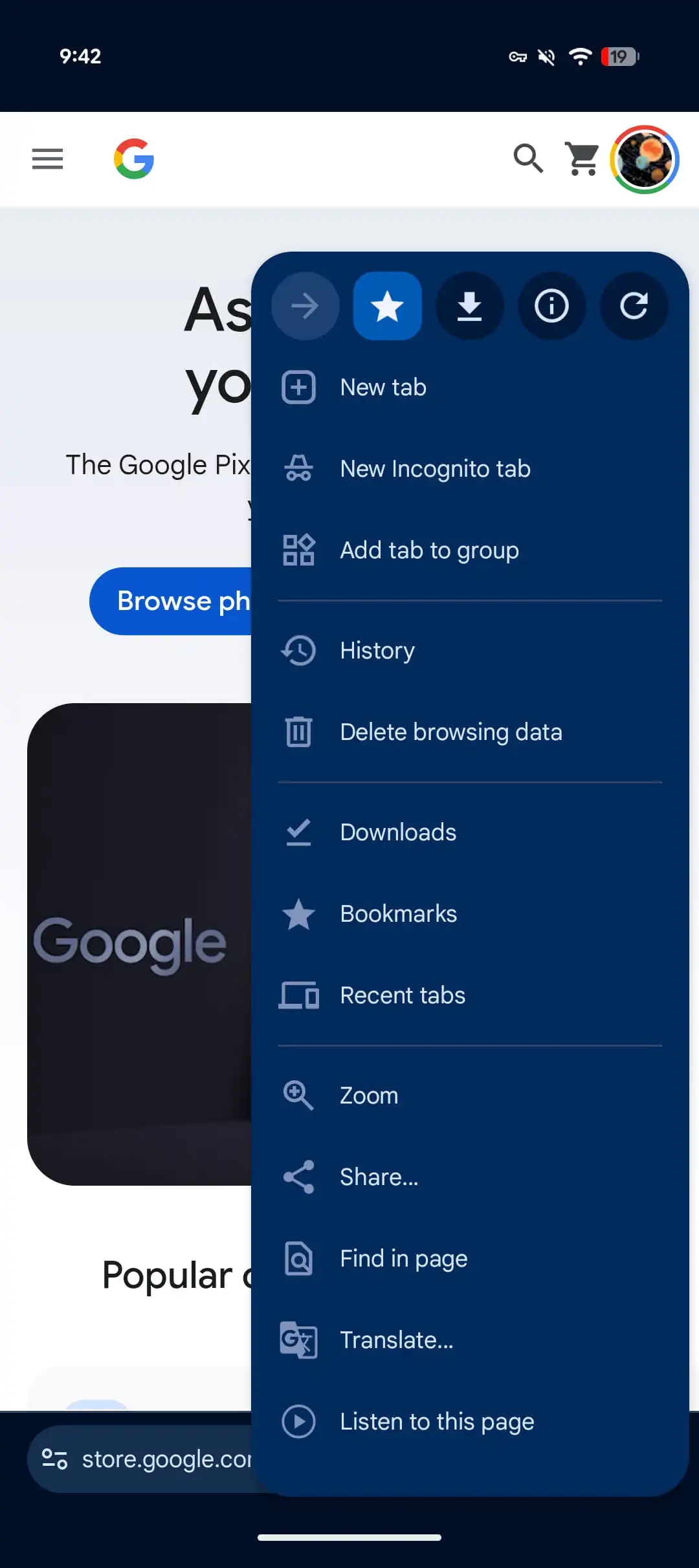Open Bookmarks
The width and height of the screenshot is (699, 1568).
click(x=398, y=914)
